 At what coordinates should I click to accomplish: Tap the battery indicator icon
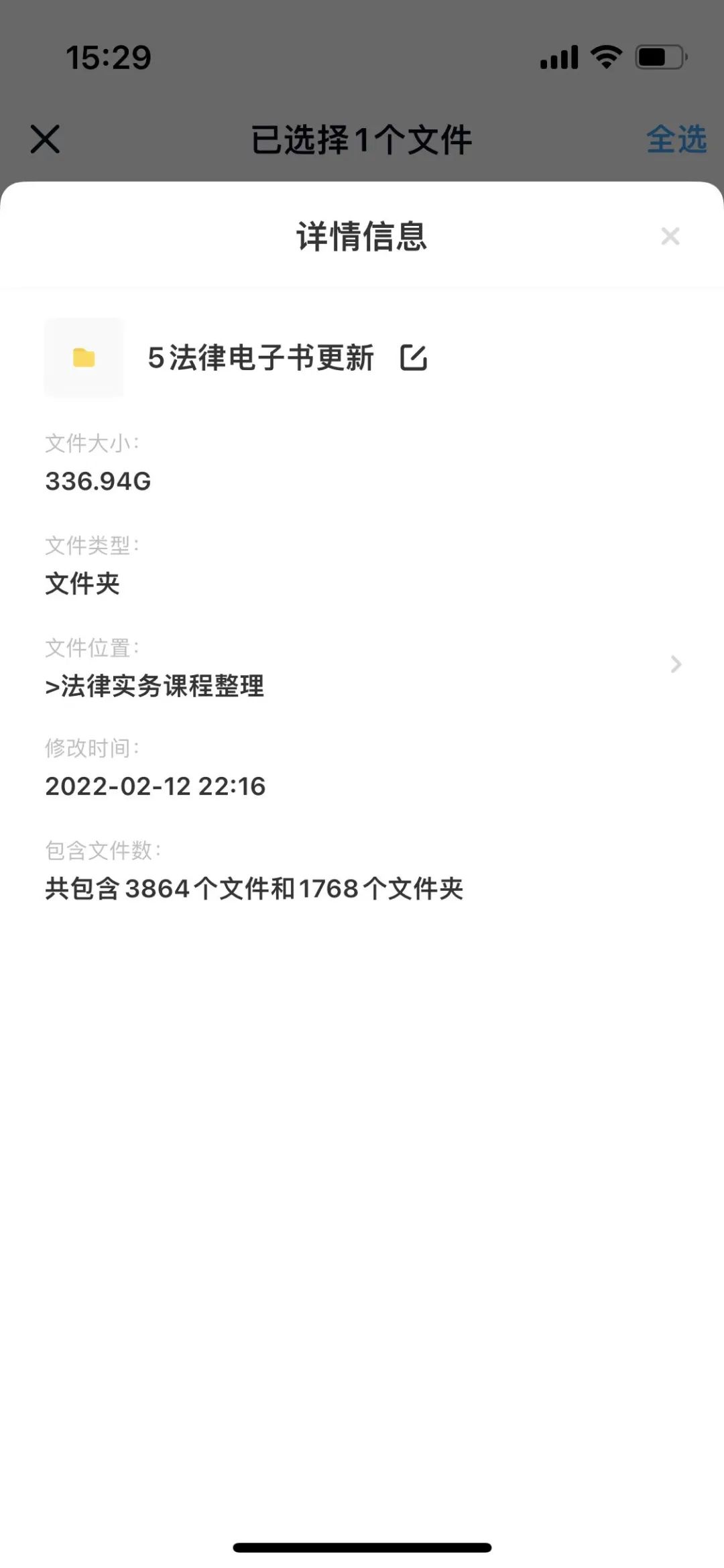[x=659, y=59]
